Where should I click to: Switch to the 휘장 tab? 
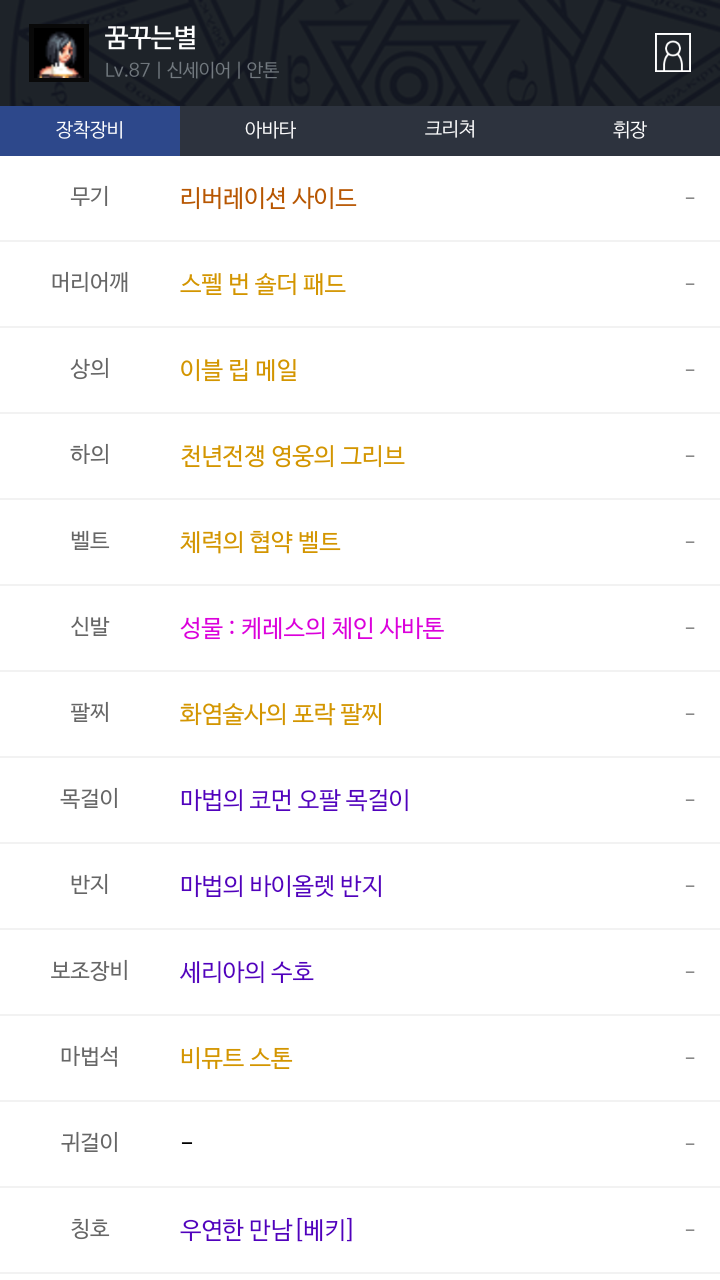[630, 130]
